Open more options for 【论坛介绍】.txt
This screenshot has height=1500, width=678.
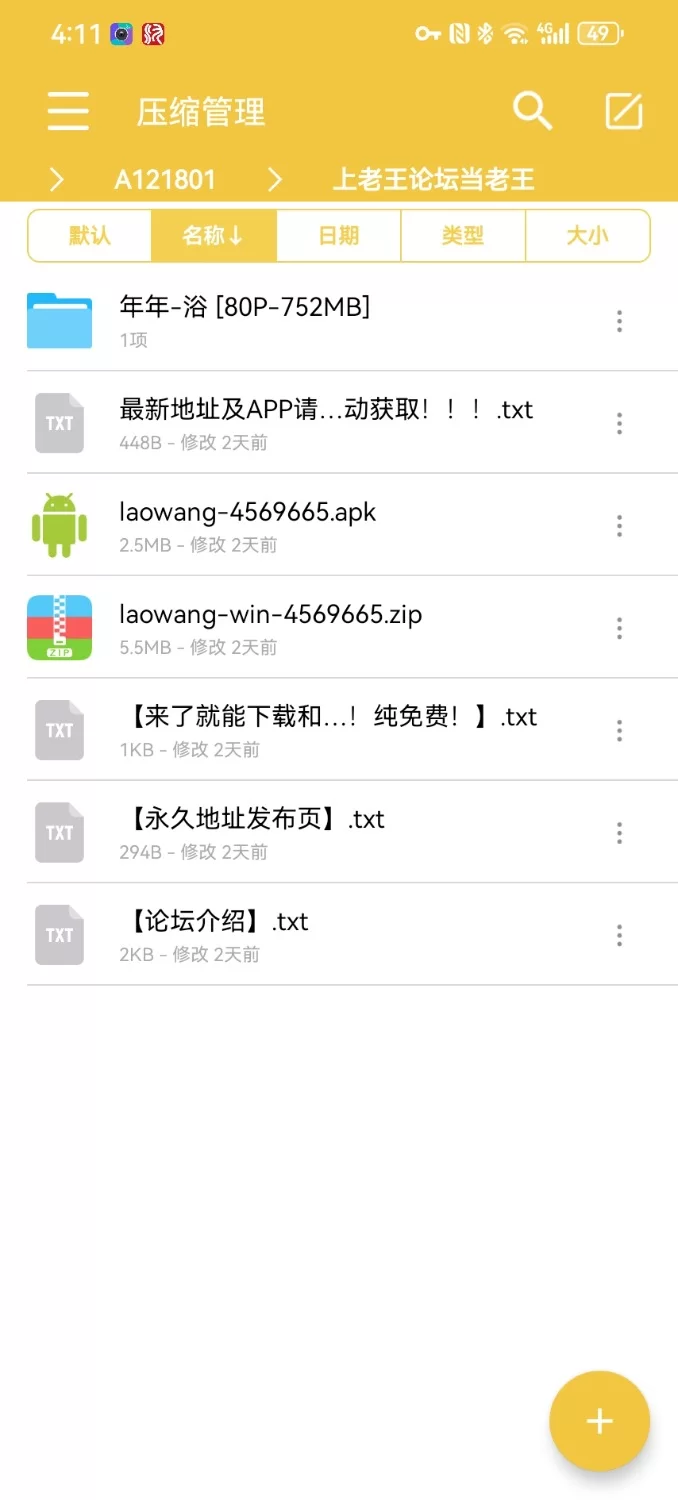(620, 935)
